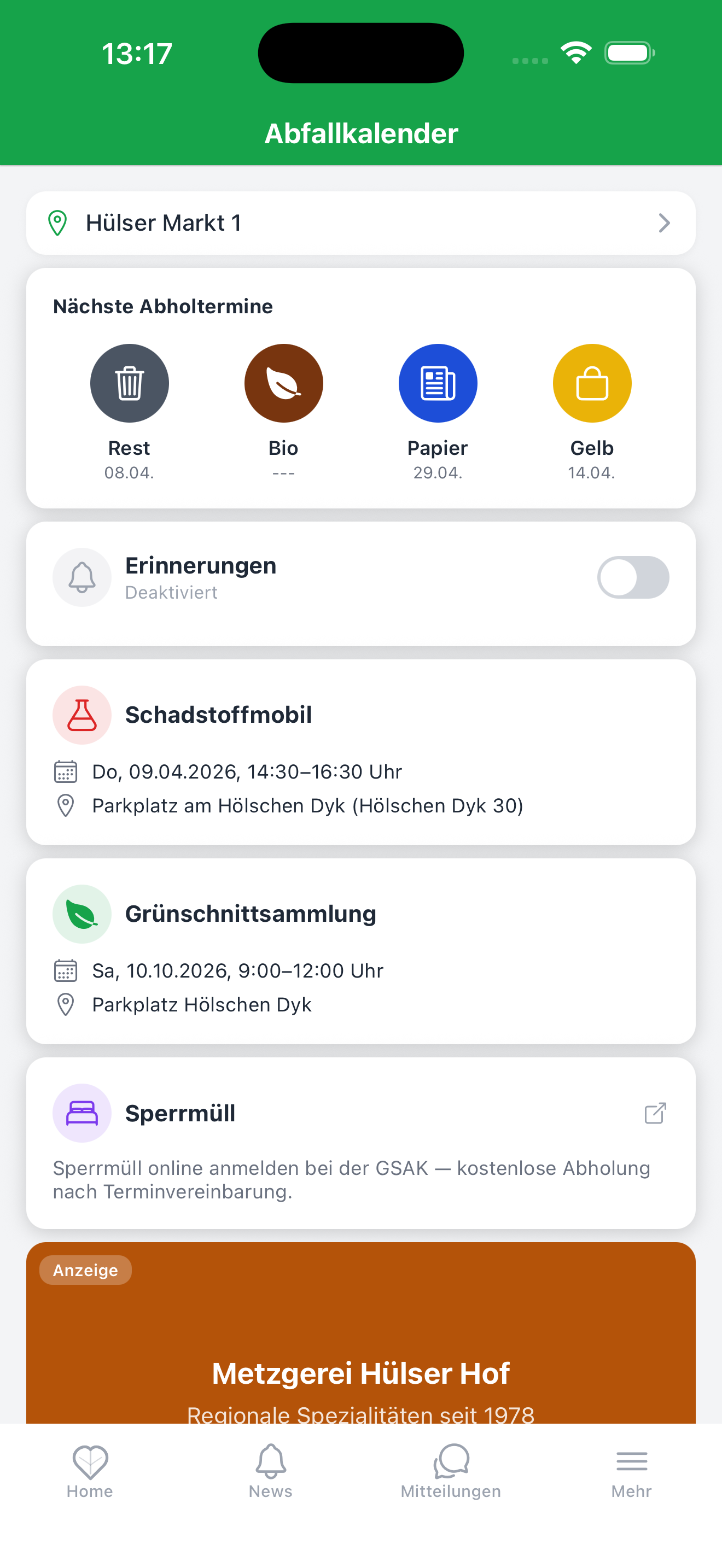
Task: Tap the brown Bio leaf icon
Action: point(283,383)
